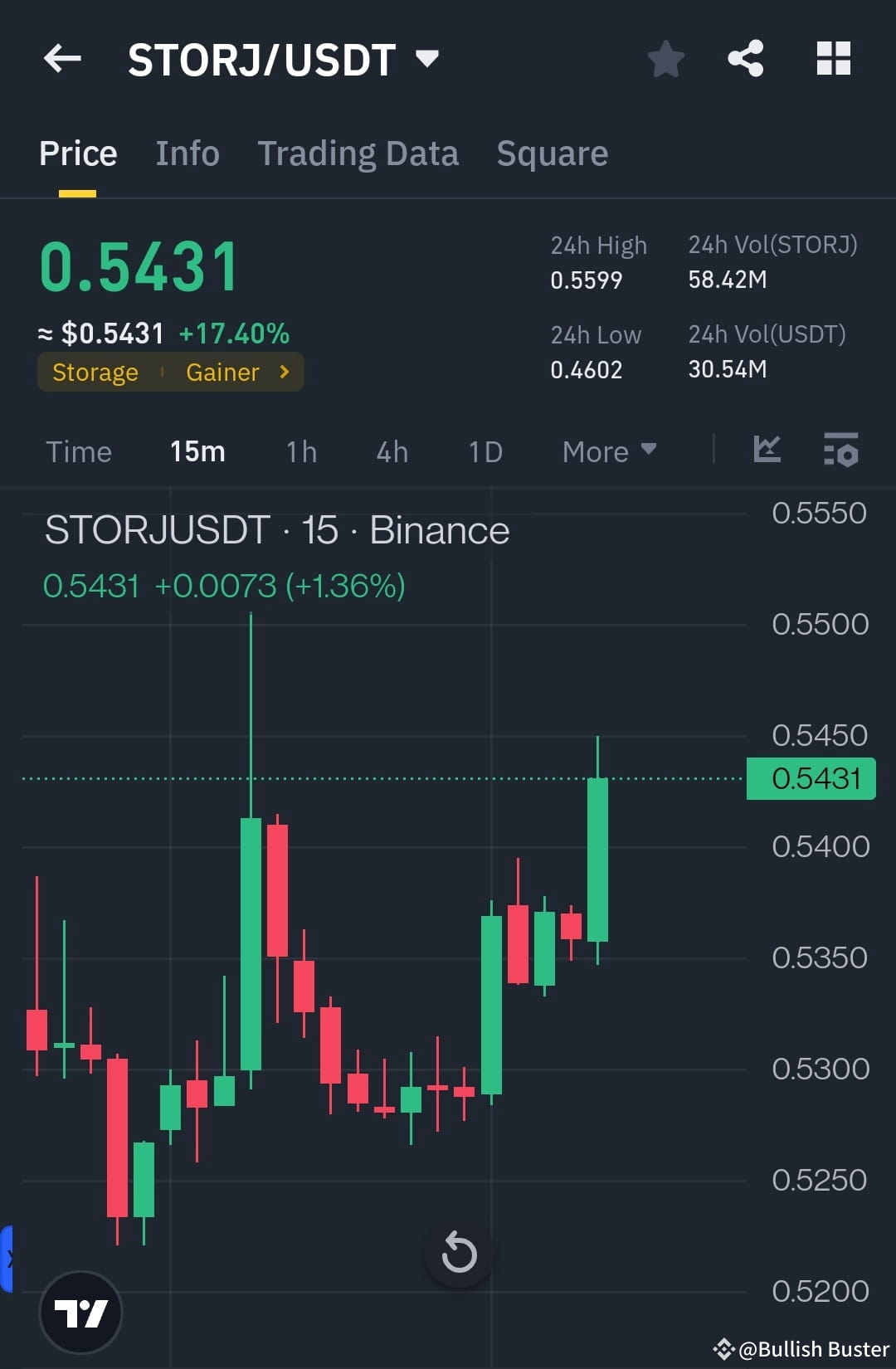Add STORJ/USDT to favorites with the star
The height and width of the screenshot is (1369, 896).
coord(665,60)
